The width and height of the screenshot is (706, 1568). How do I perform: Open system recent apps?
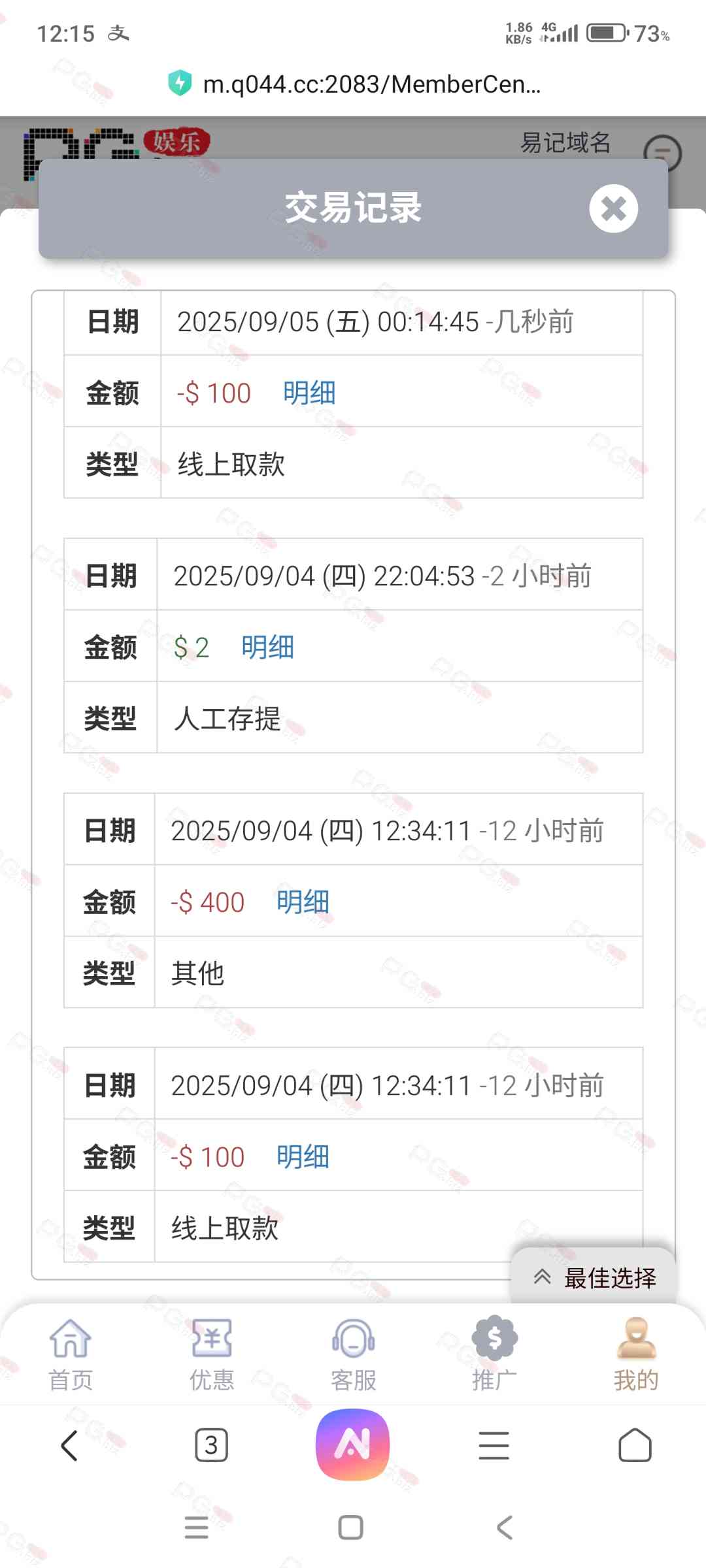196,1527
